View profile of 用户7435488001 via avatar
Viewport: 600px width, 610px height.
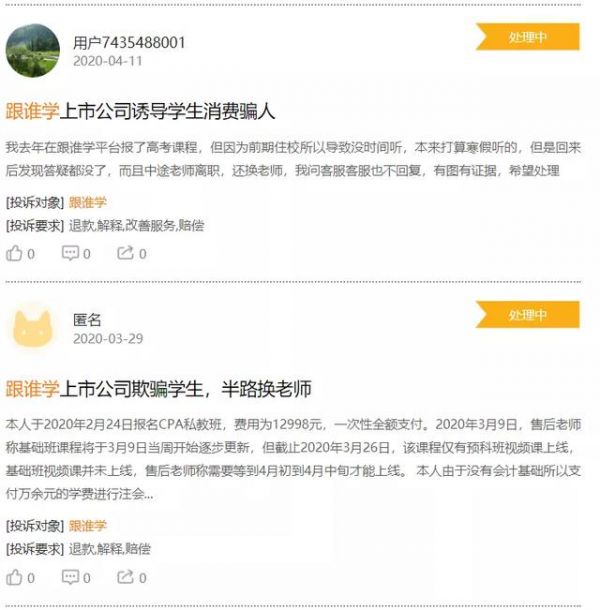click(x=33, y=50)
